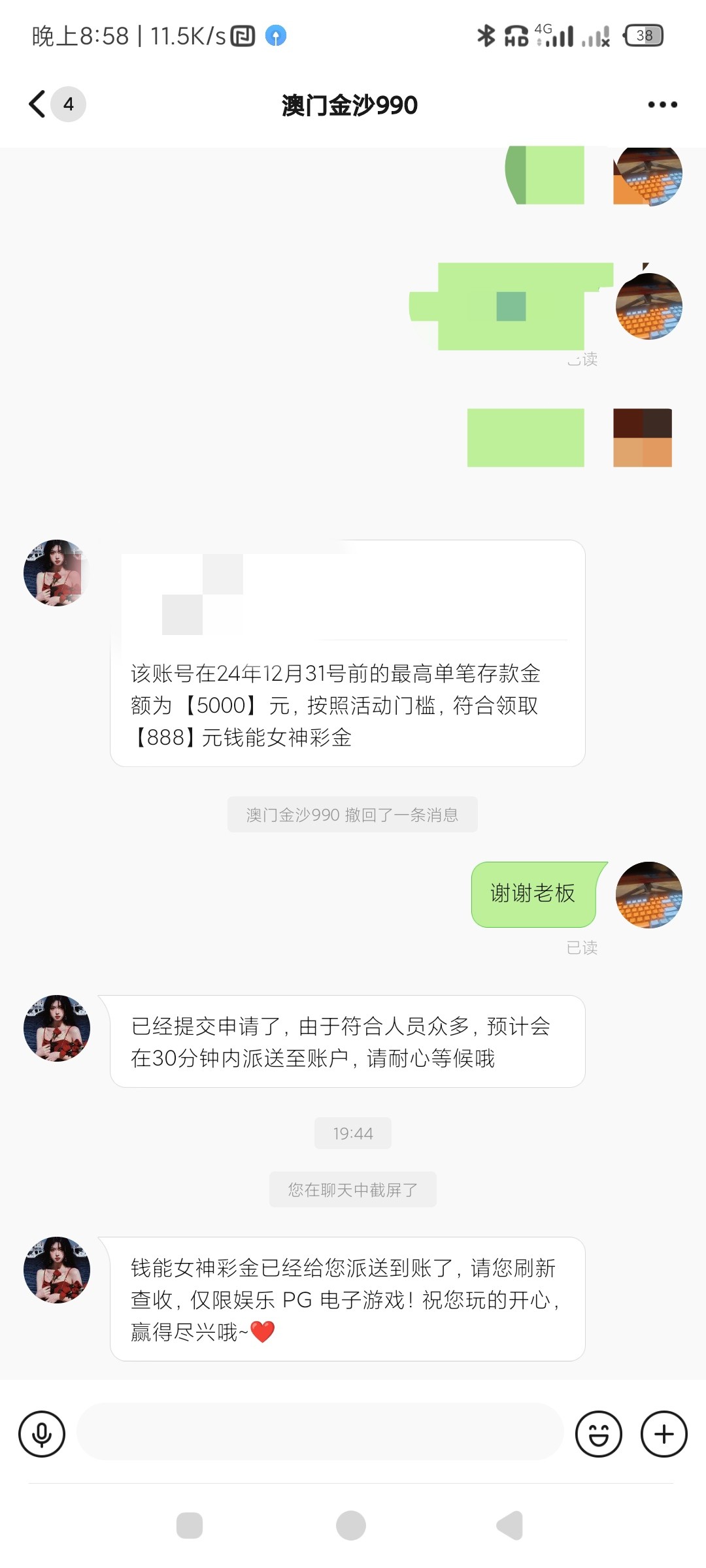
Task: Open the three-dot chat options menu
Action: 662,105
